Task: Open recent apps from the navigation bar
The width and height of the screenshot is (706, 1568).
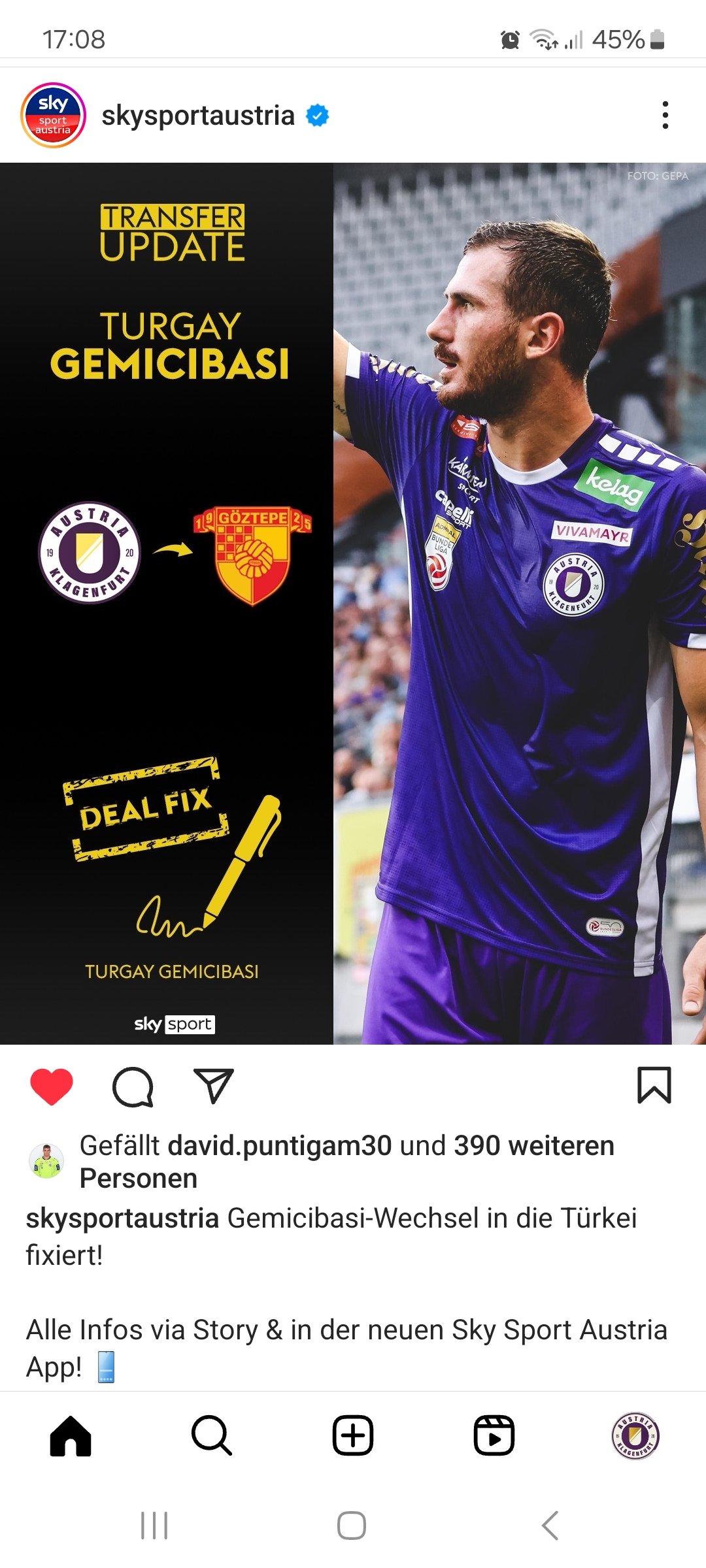Action: (x=154, y=1526)
